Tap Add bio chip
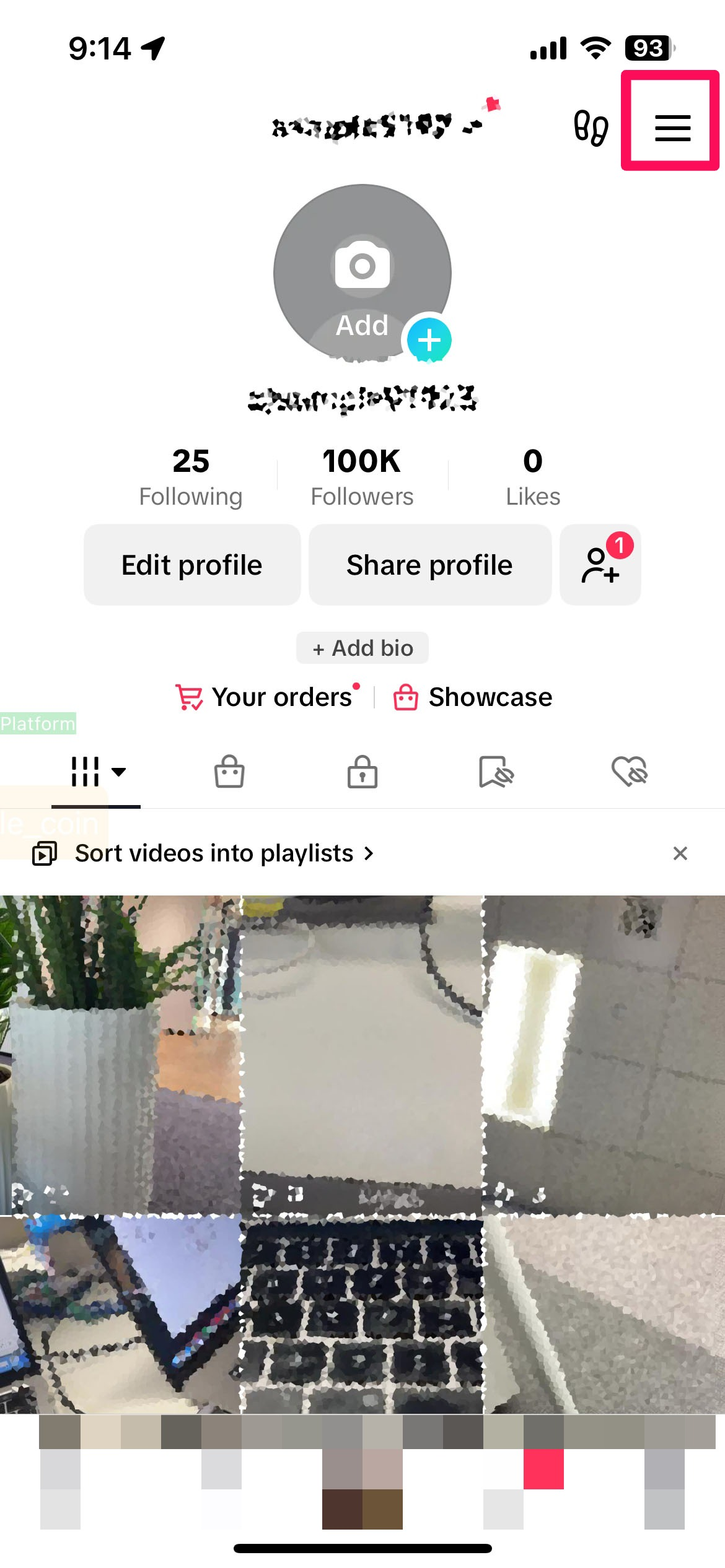The height and width of the screenshot is (1568, 725). pos(362,648)
